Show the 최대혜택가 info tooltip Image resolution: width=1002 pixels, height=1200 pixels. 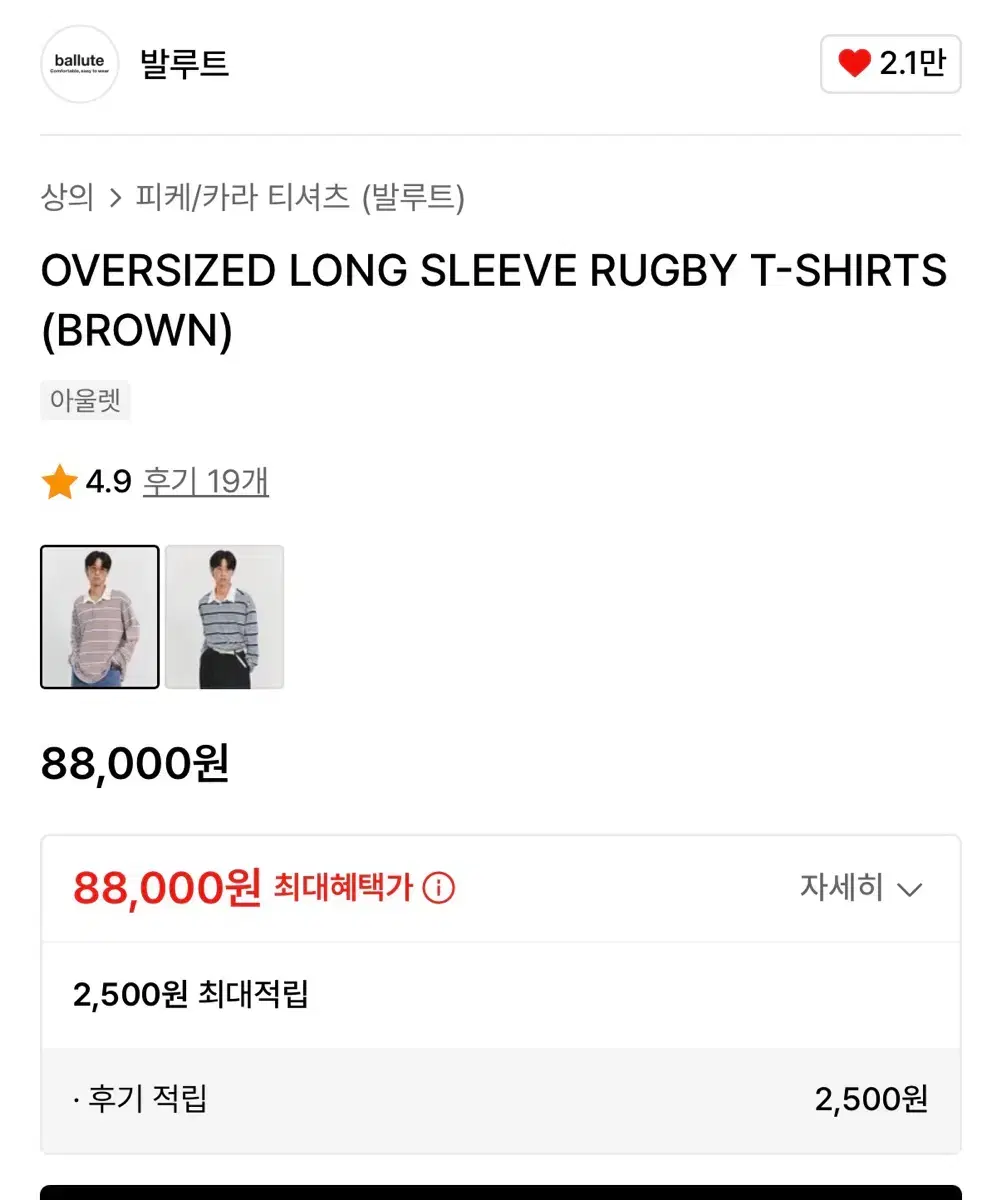point(439,887)
